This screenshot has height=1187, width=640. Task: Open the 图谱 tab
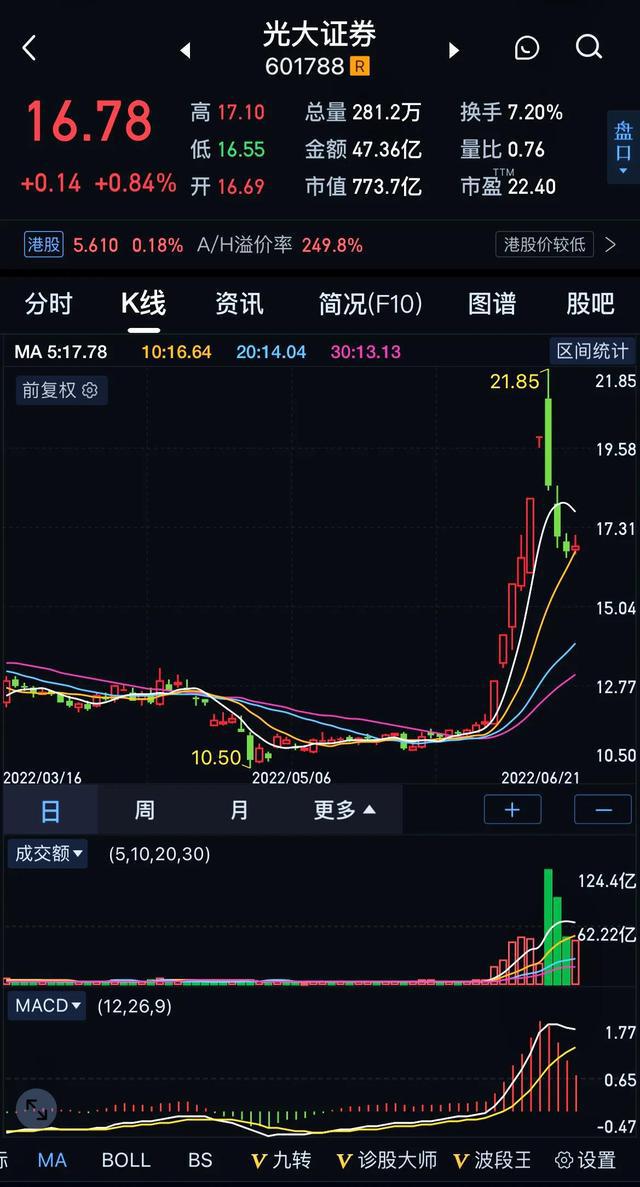(x=492, y=304)
